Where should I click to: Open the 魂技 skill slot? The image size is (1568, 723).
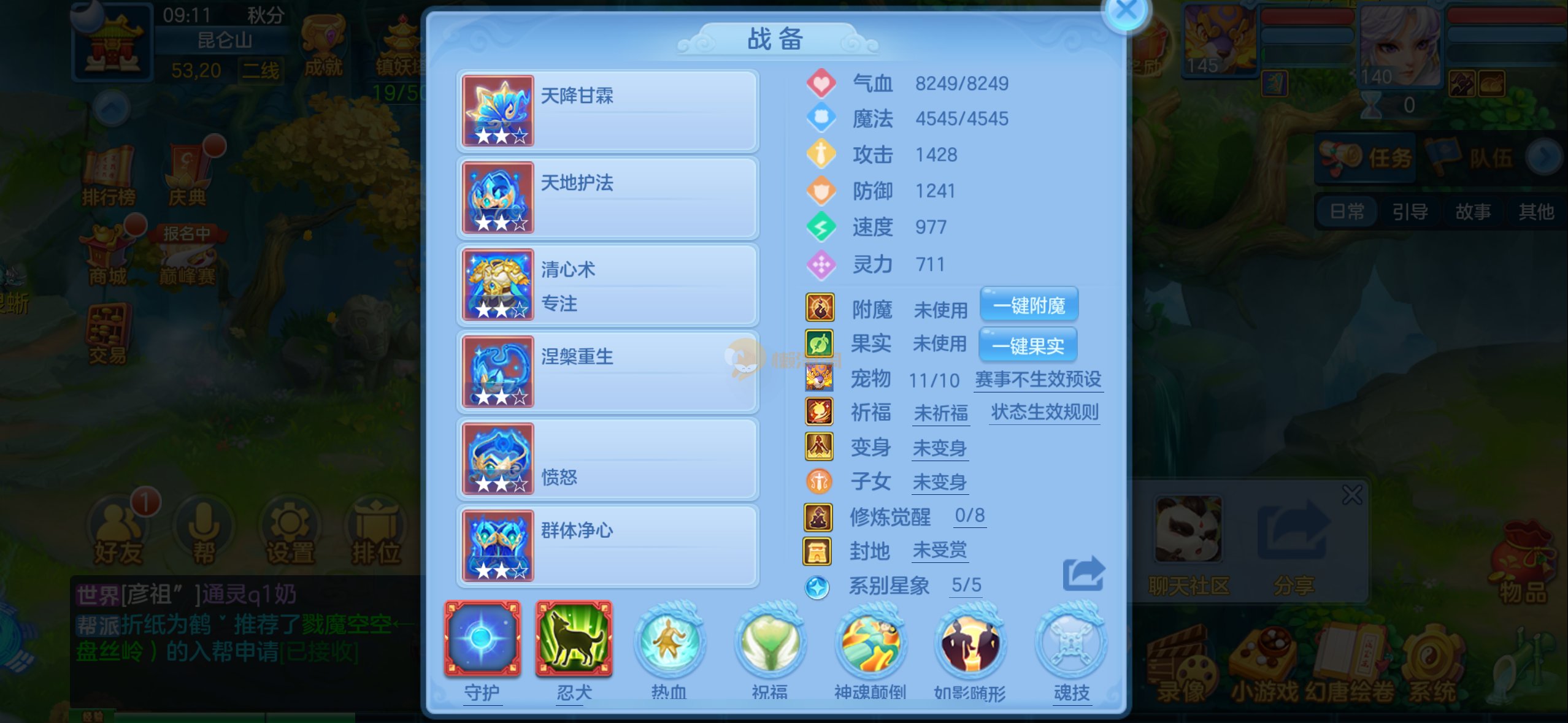click(1071, 644)
